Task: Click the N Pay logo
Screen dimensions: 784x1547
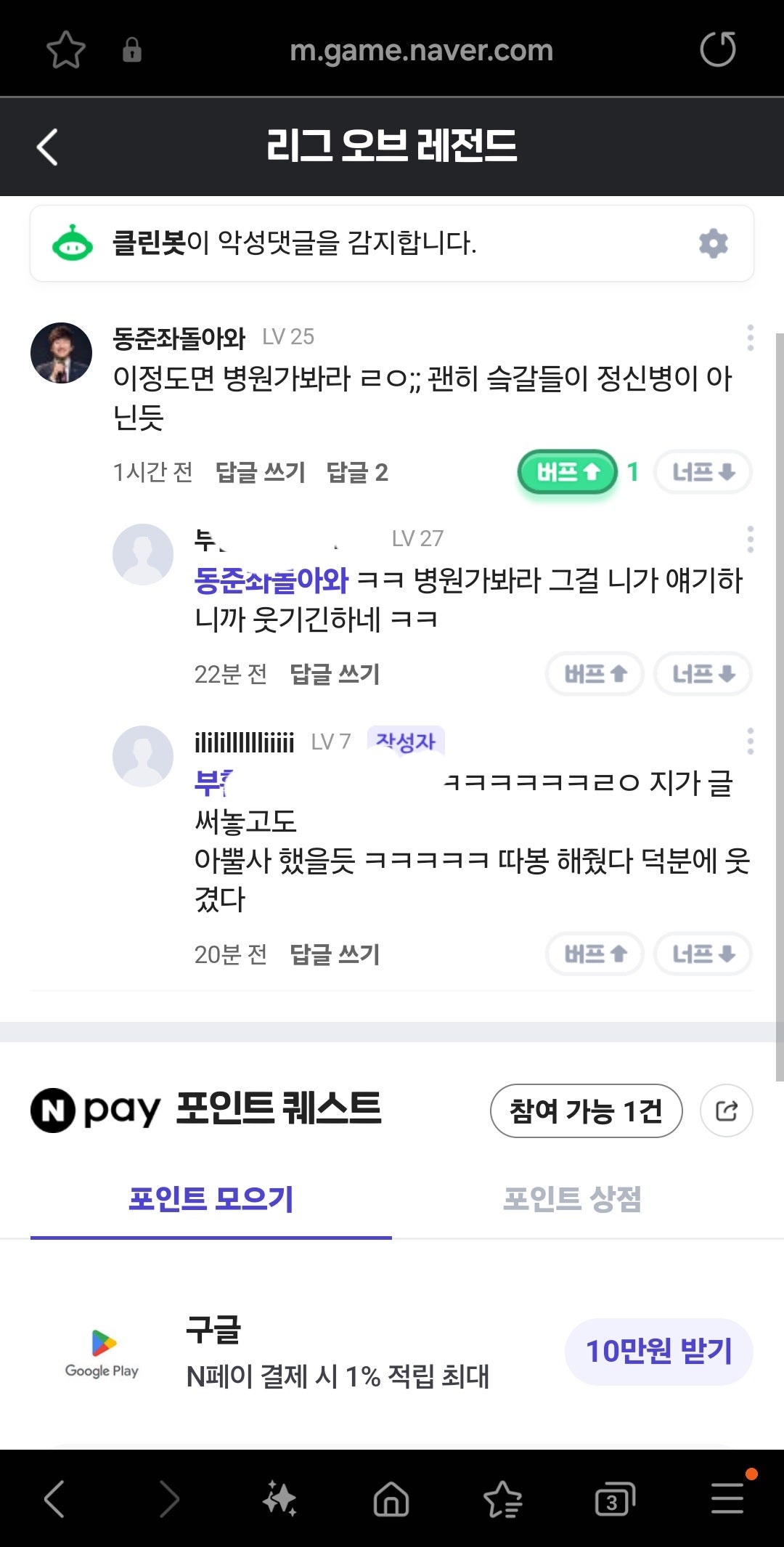Action: point(94,1109)
